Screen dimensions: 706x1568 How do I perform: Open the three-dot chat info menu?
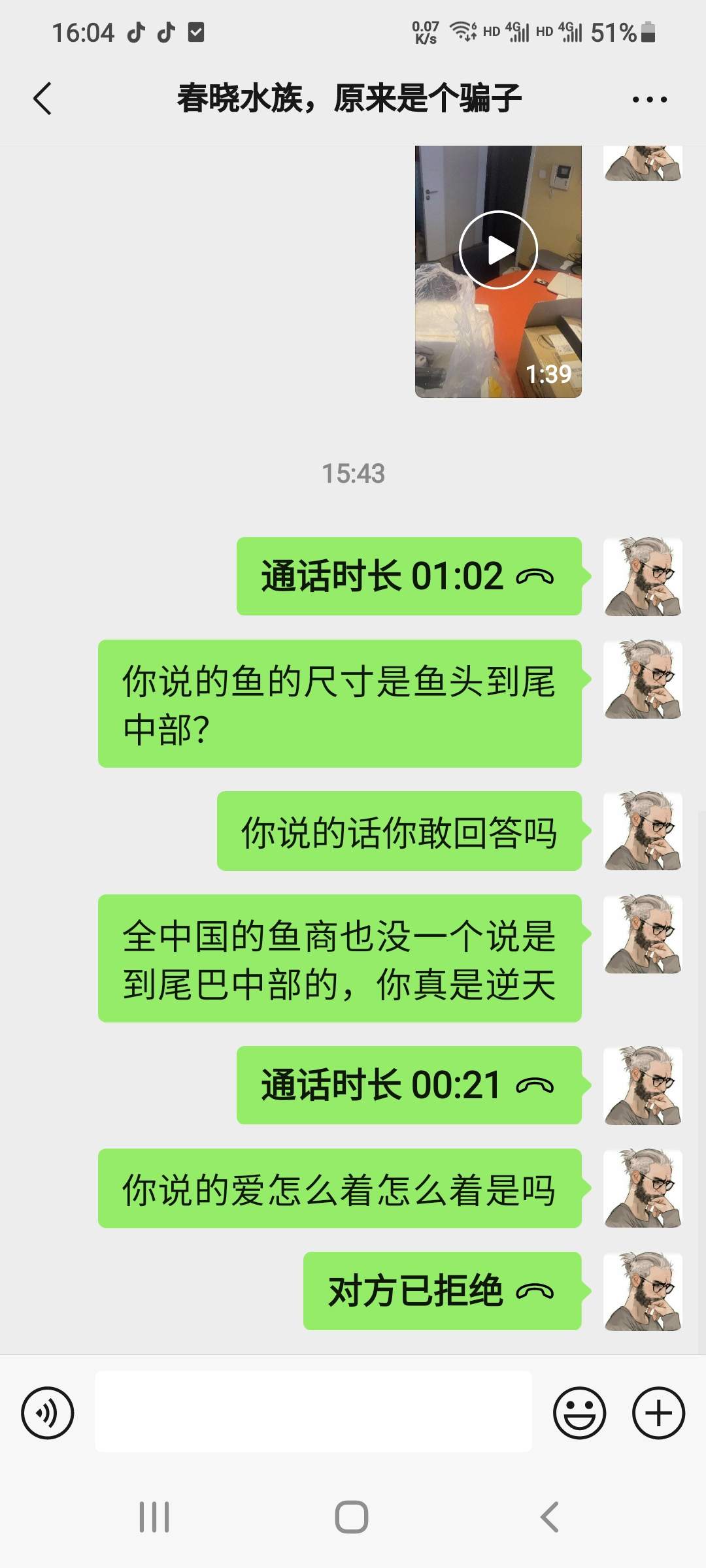(649, 99)
